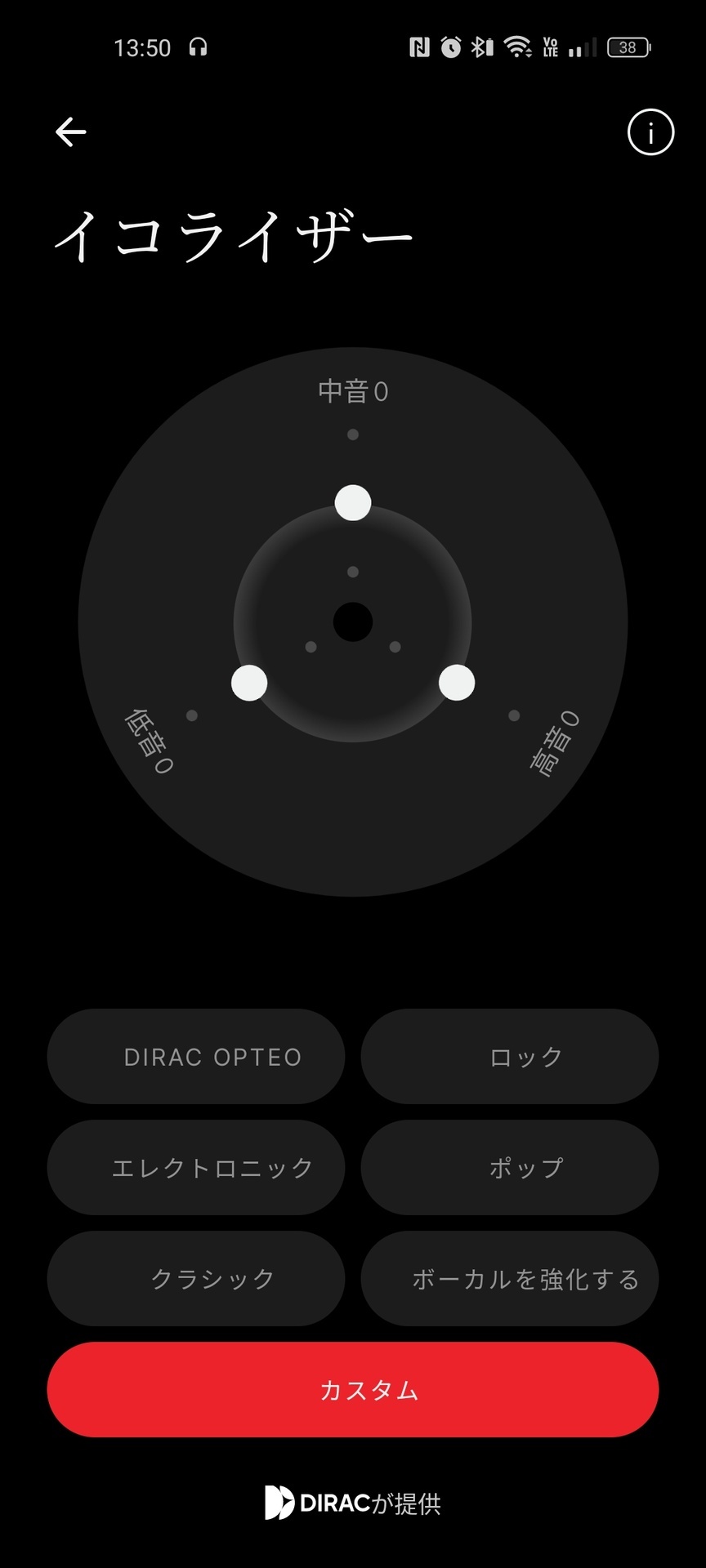Select the ボーカルを強化する preset
Image resolution: width=706 pixels, height=1568 pixels.
pyautogui.click(x=510, y=1278)
